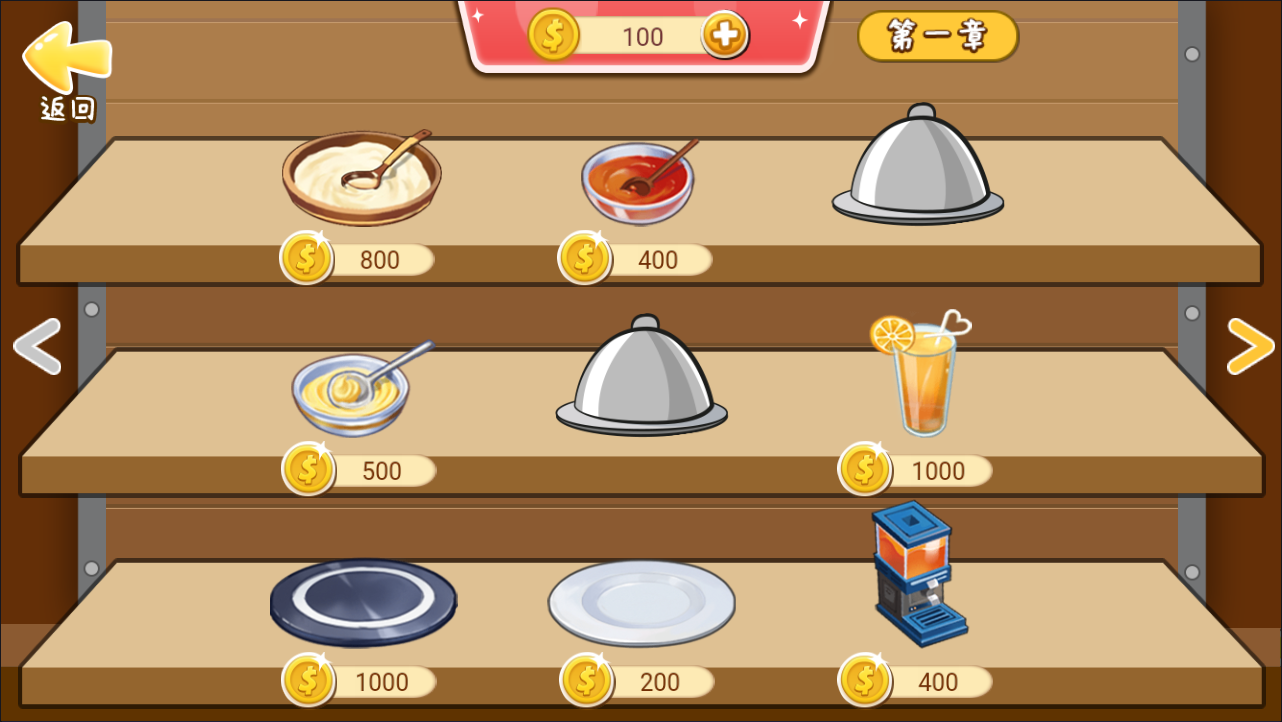Open the 第一章 chapter button
The width and height of the screenshot is (1282, 722).
pos(937,36)
